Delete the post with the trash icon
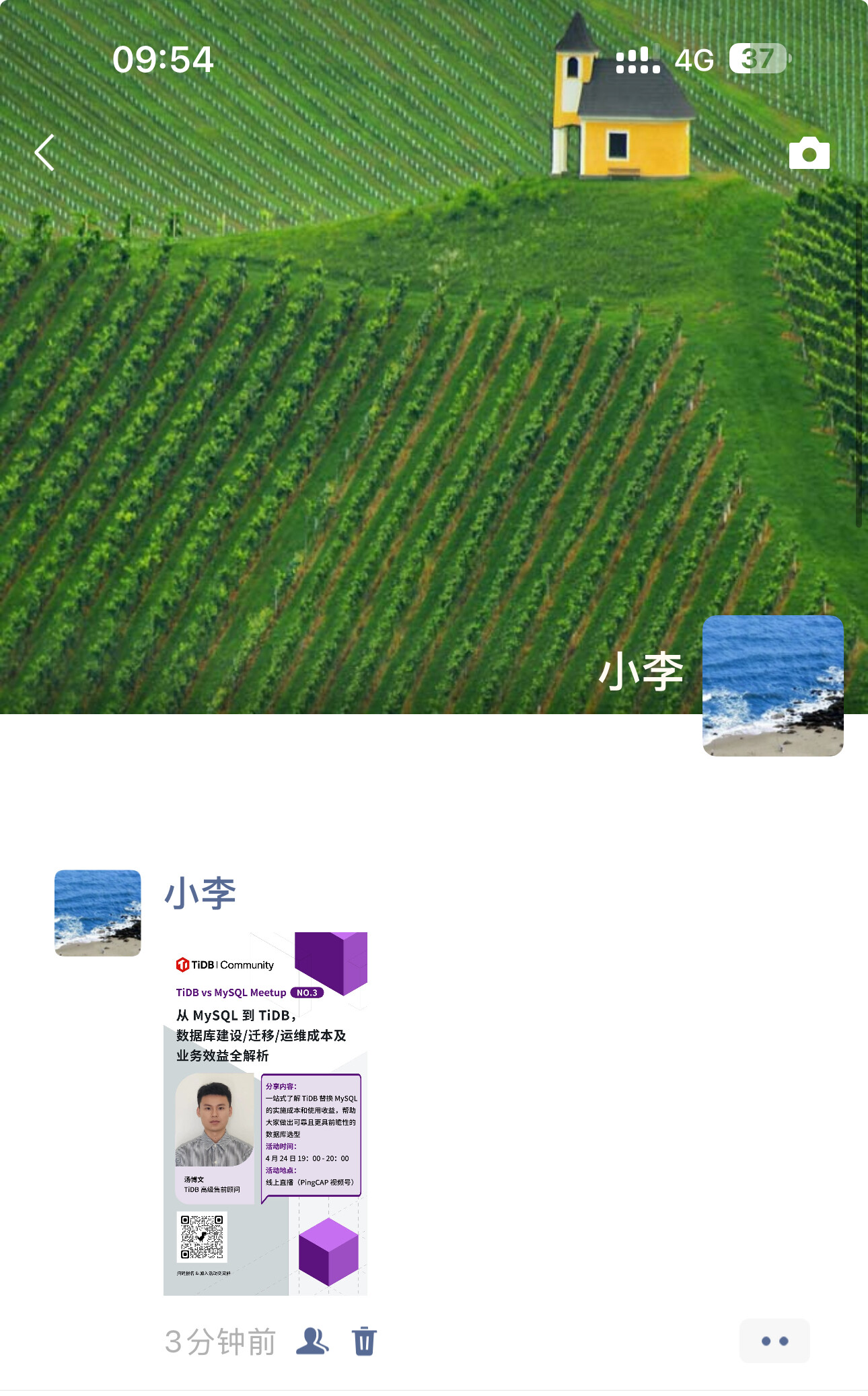 pos(364,1341)
